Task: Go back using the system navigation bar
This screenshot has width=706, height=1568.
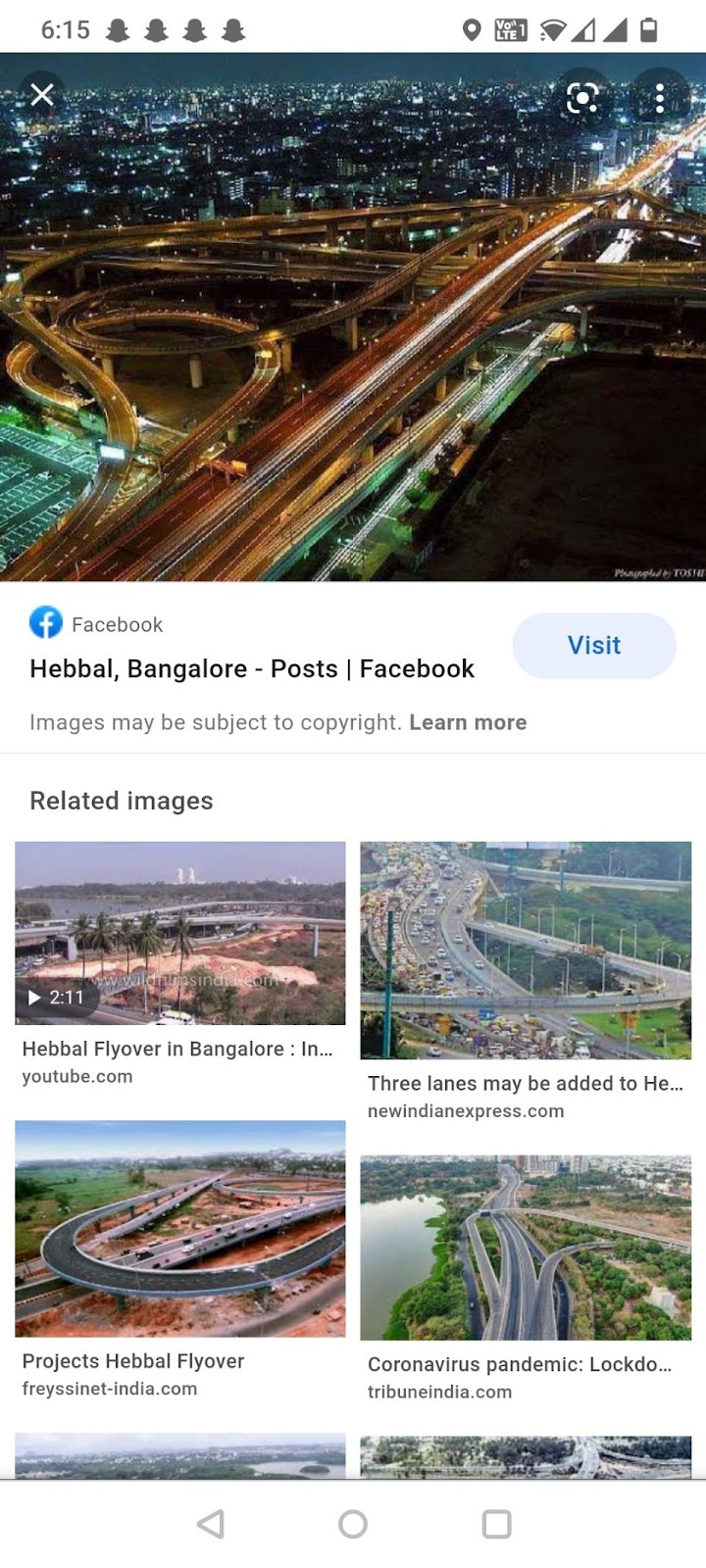Action: (x=211, y=1524)
